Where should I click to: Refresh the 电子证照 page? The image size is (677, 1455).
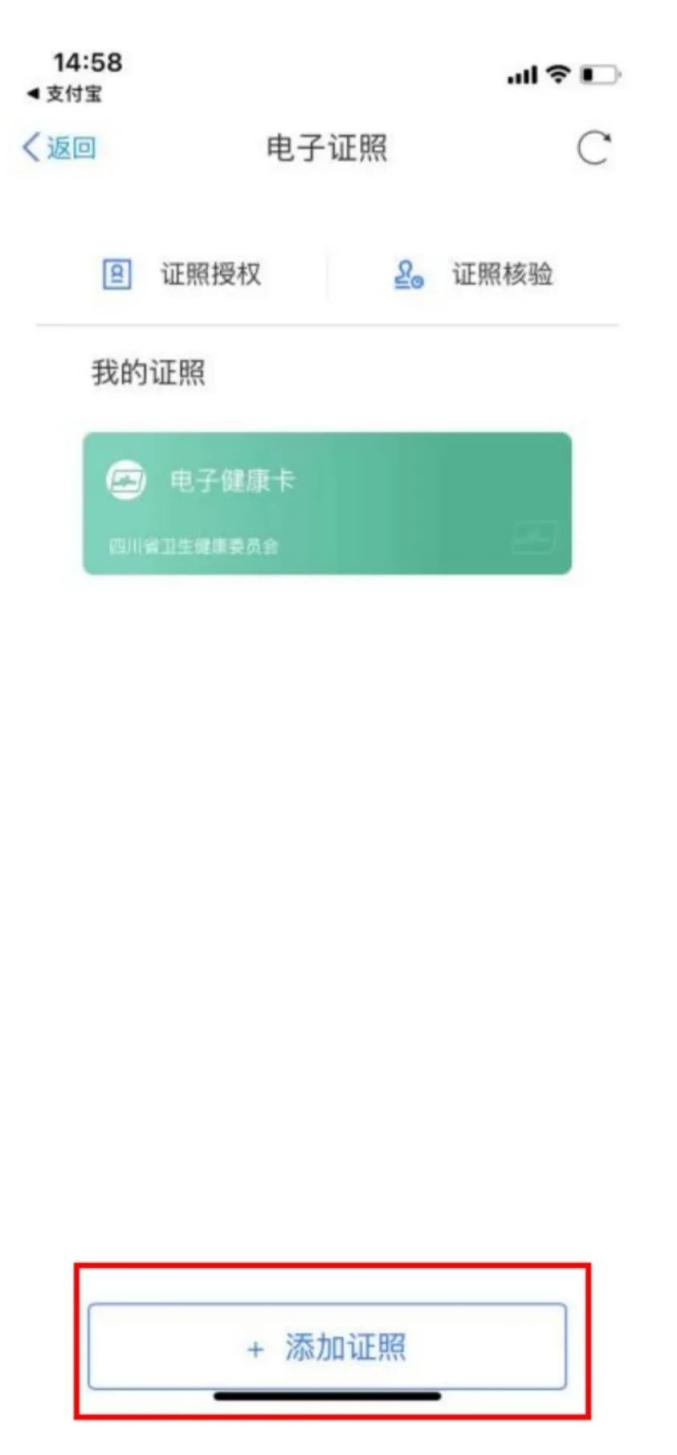click(x=593, y=149)
